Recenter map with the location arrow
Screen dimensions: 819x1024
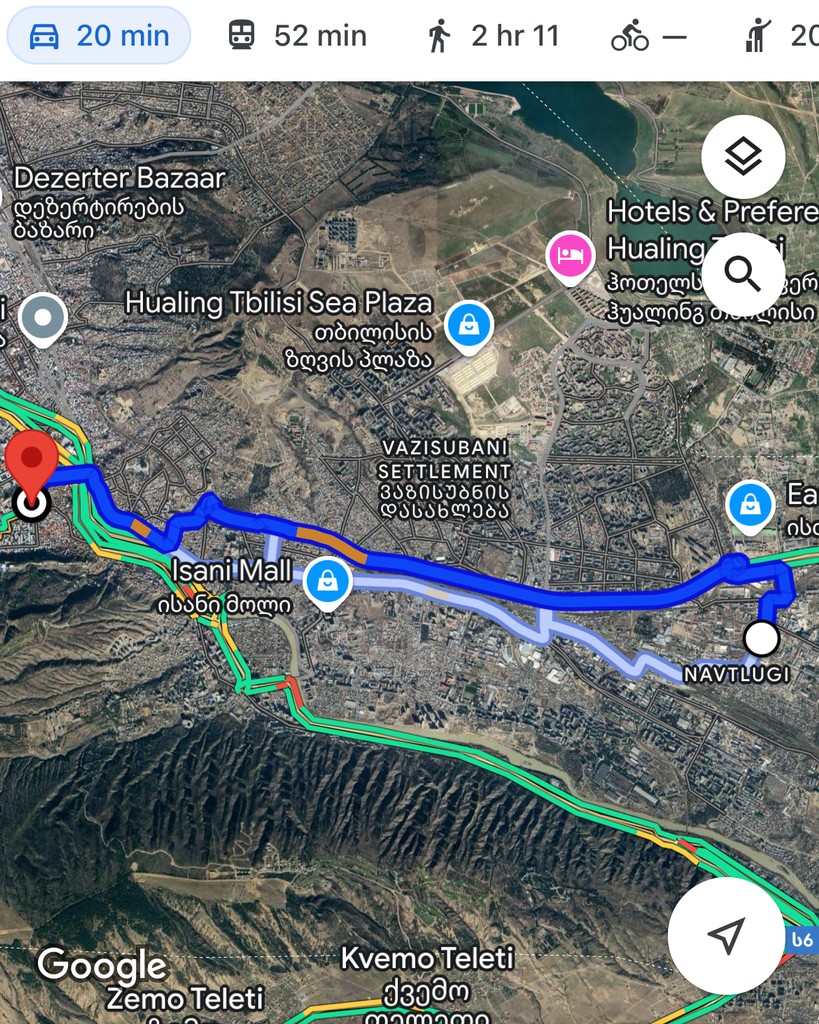click(726, 936)
